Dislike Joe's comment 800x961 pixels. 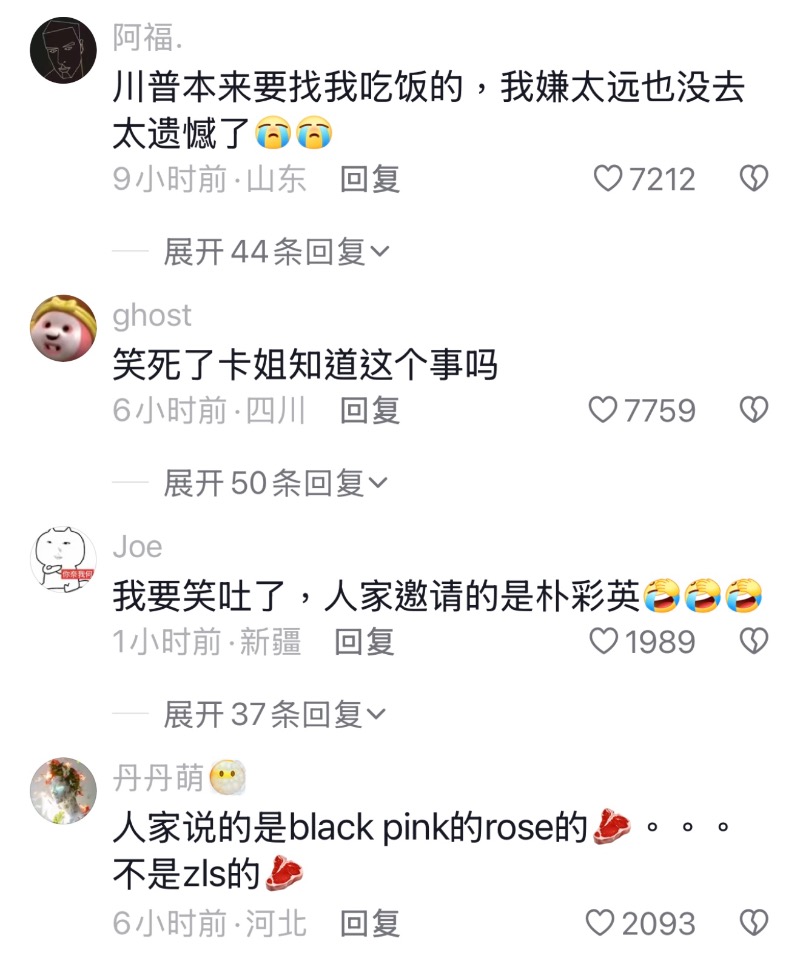(753, 642)
